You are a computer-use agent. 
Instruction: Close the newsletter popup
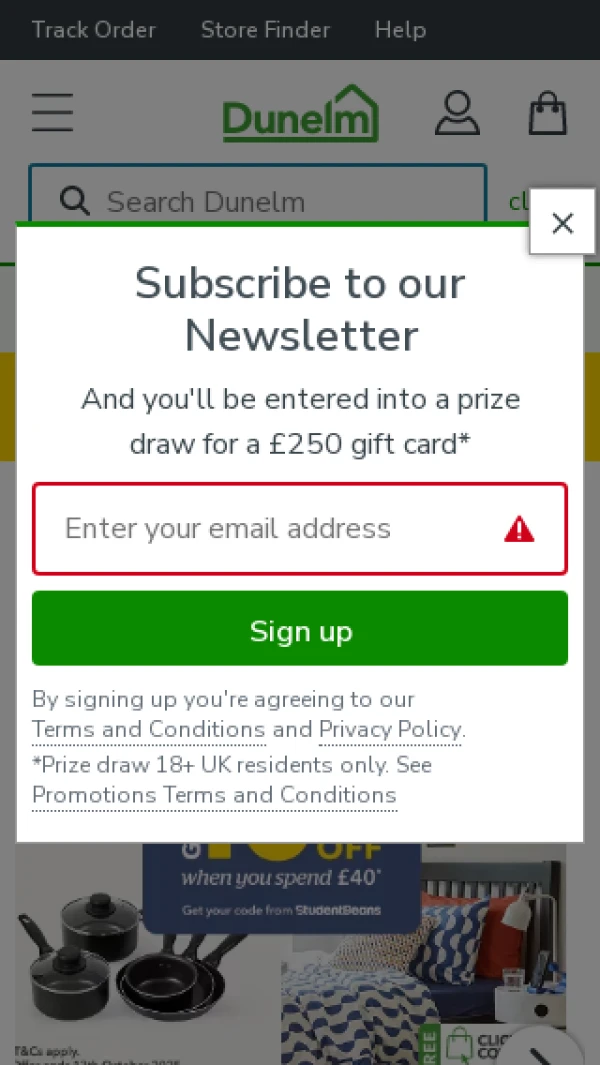point(562,222)
